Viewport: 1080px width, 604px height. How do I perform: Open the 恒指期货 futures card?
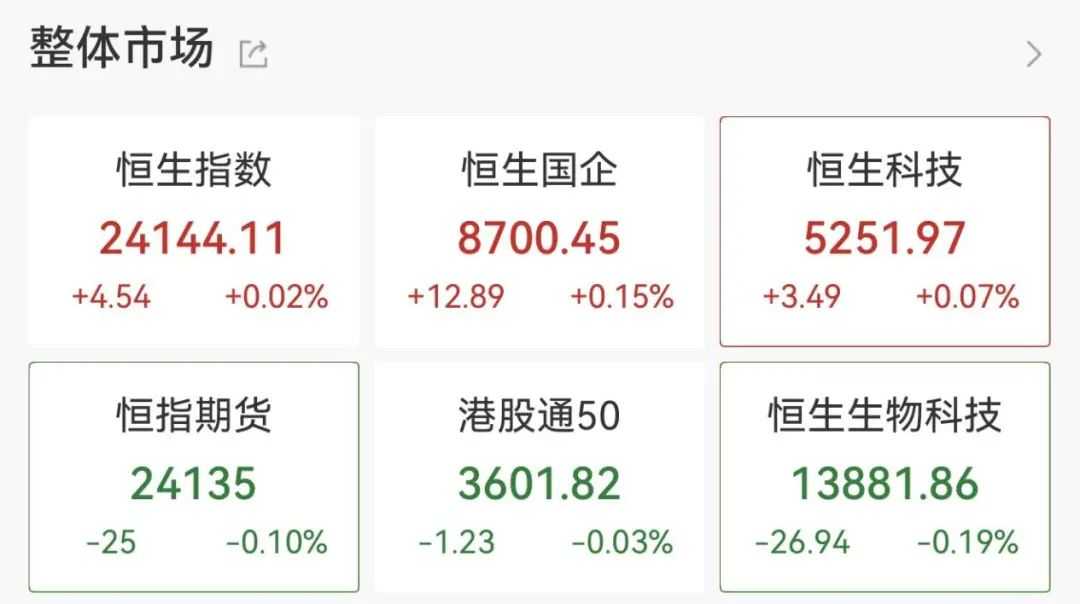coord(193,477)
